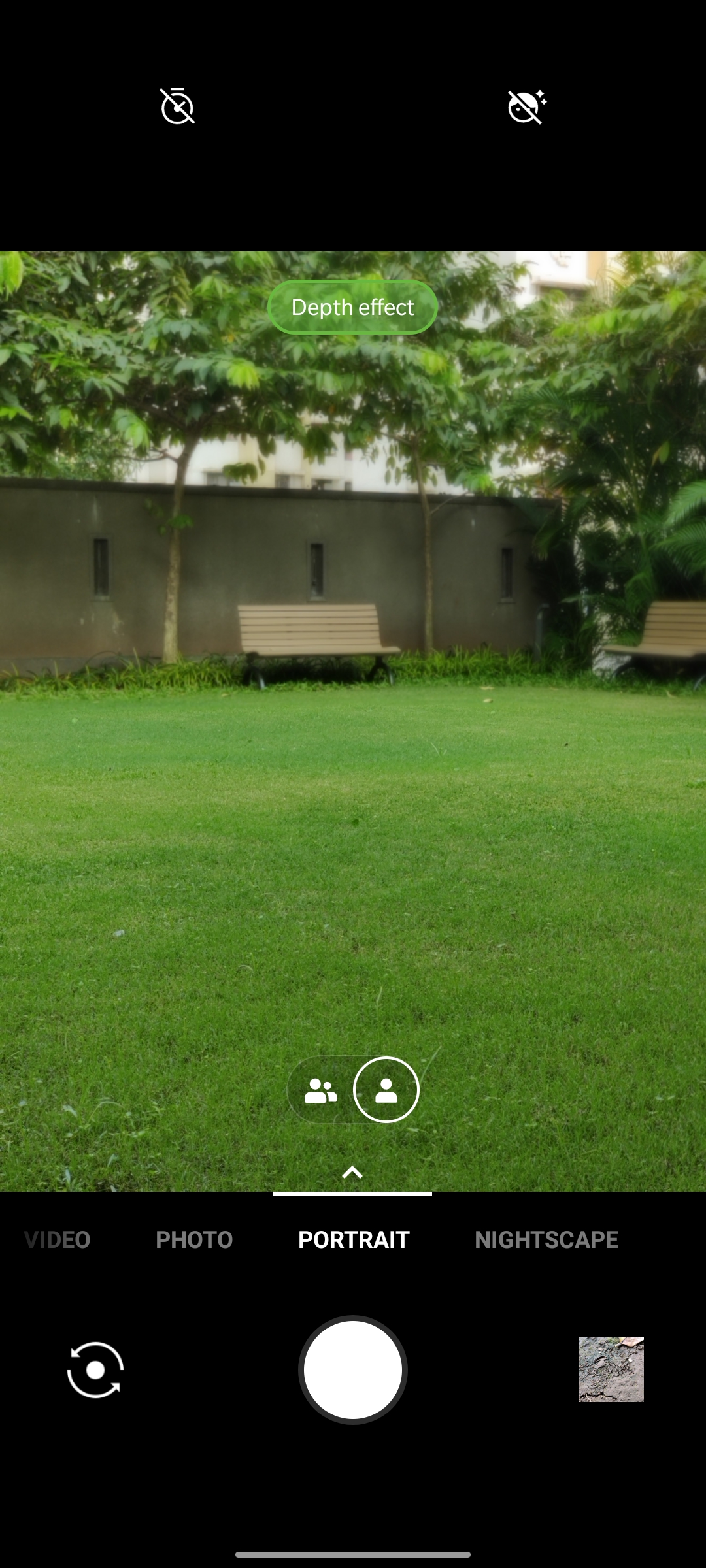
Task: Capture a photo with the shutter
Action: click(x=353, y=1370)
